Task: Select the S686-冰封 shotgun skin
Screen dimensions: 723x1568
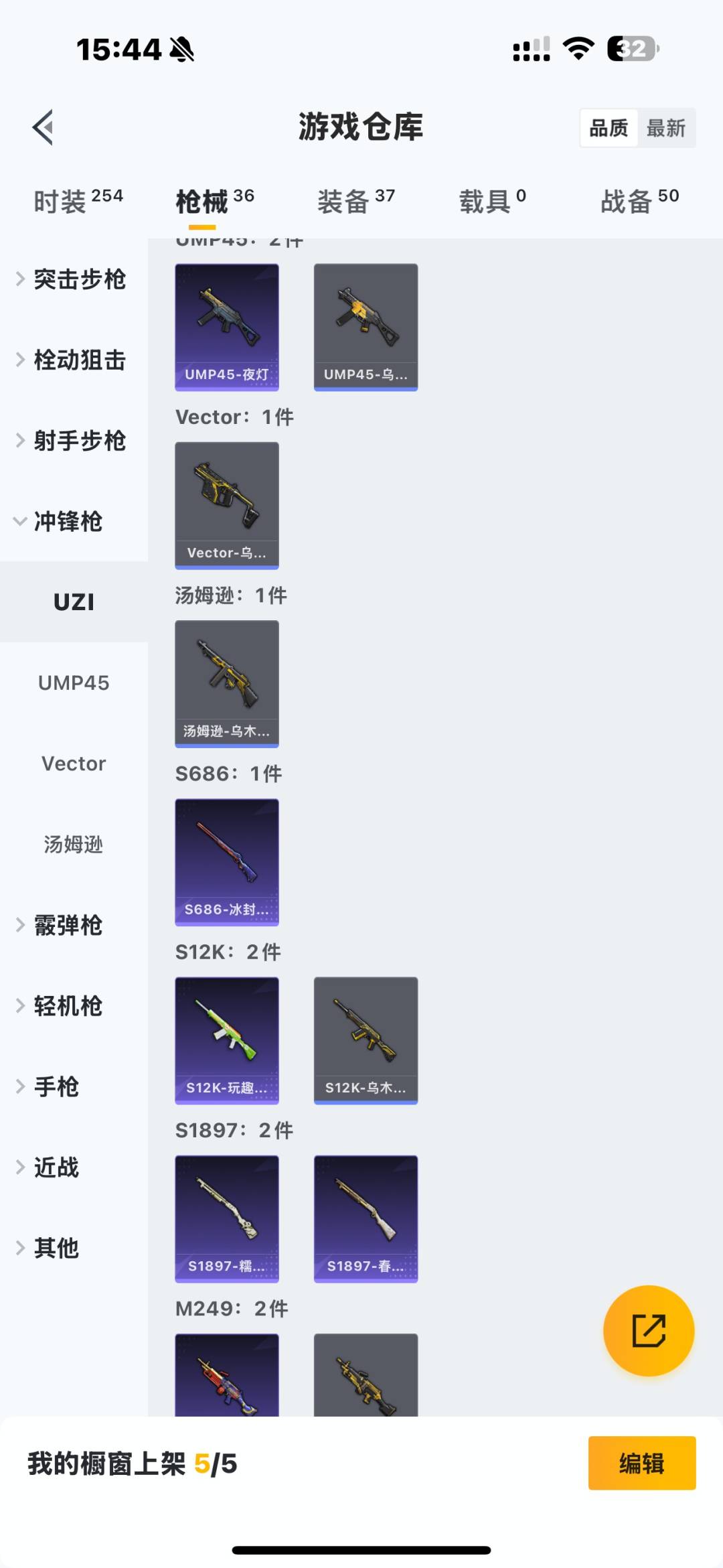Action: point(226,862)
